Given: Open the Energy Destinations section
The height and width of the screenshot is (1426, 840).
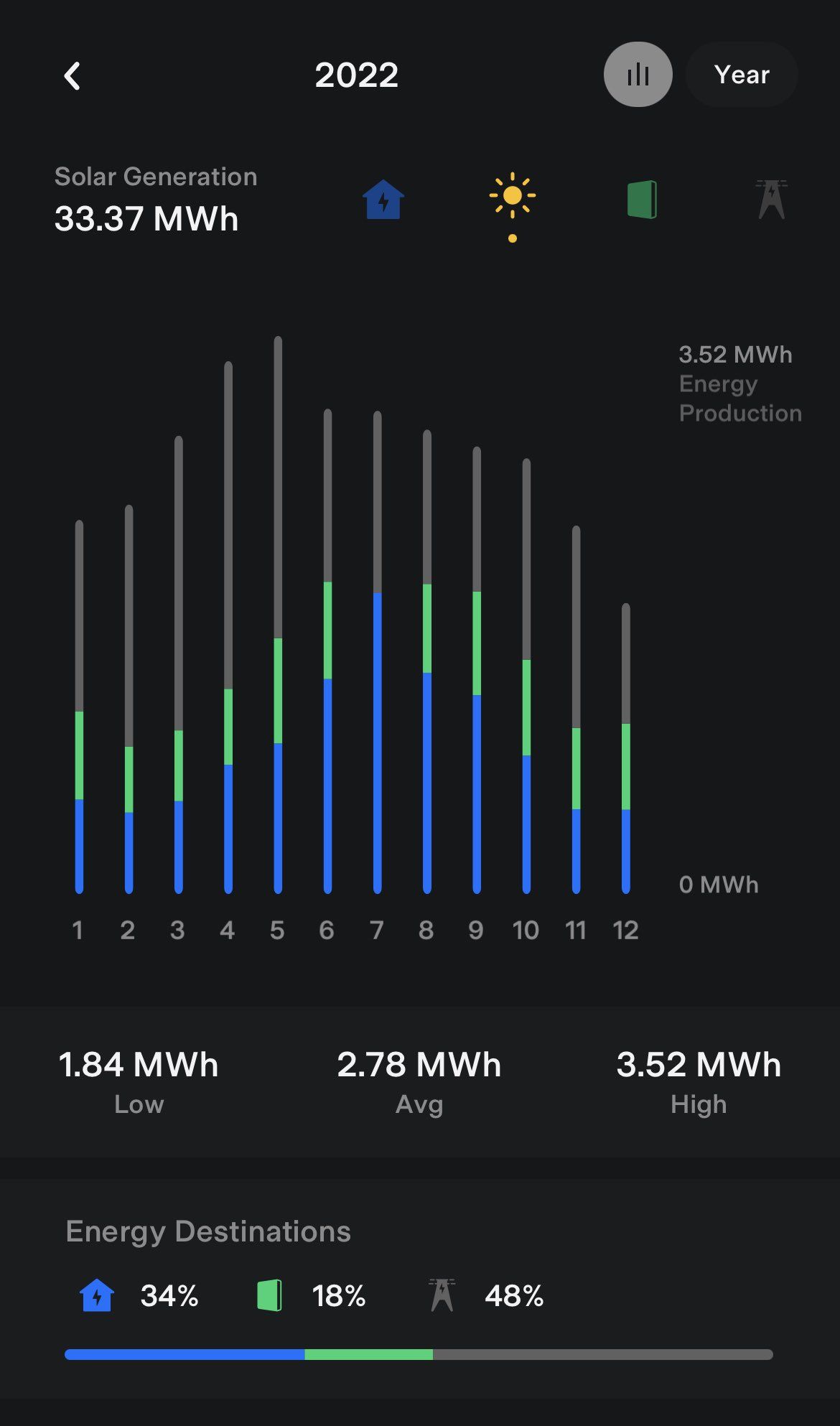Looking at the screenshot, I should (208, 1231).
